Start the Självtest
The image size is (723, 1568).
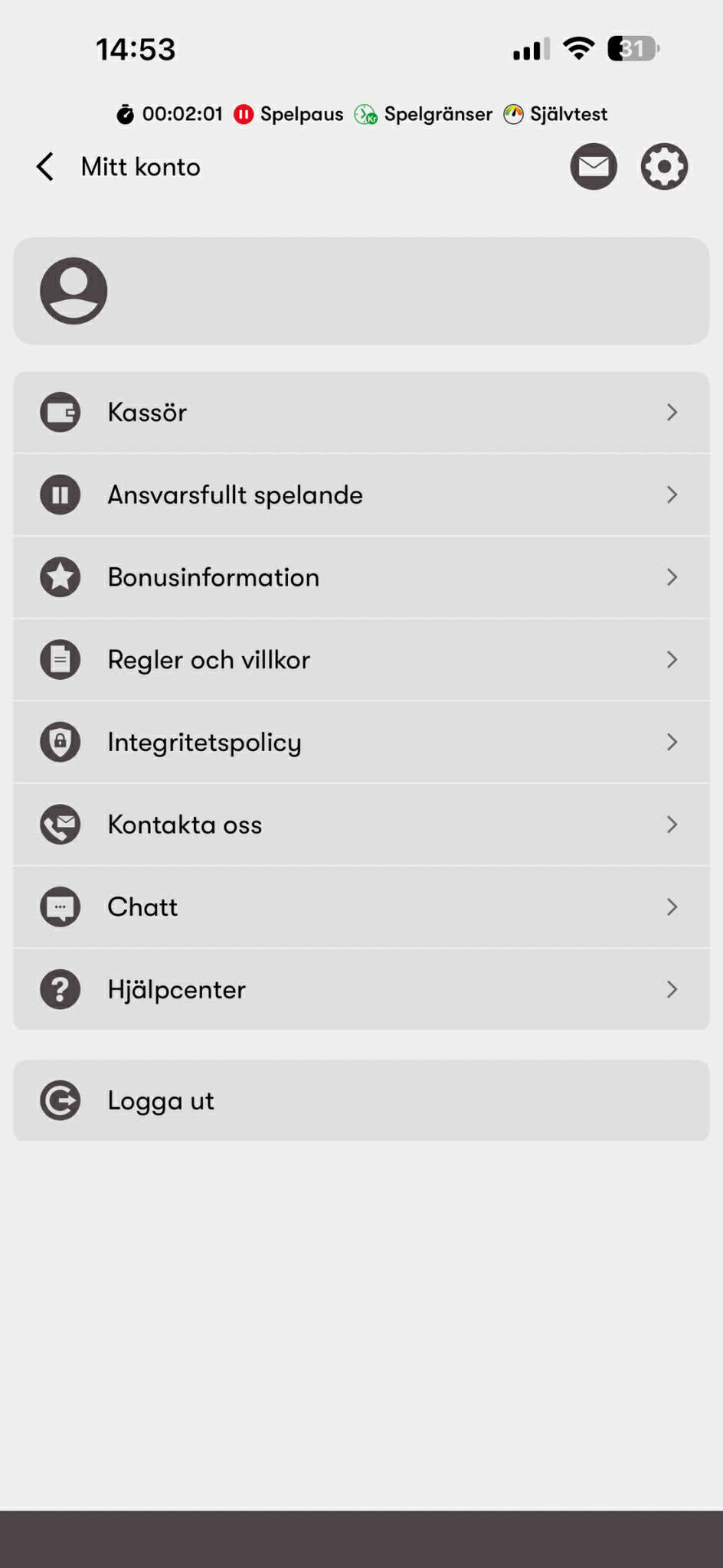[x=556, y=115]
